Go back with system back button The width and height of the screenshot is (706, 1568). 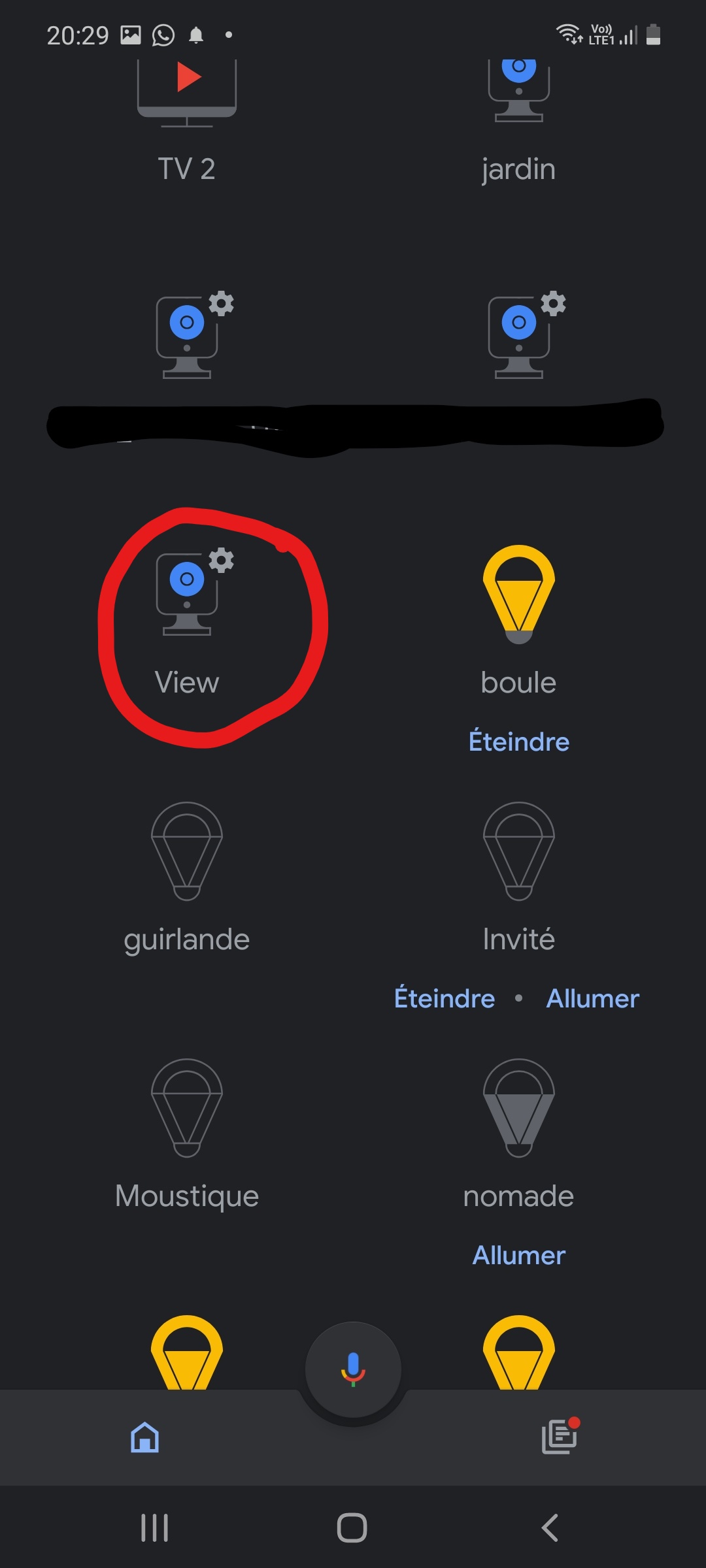tap(550, 1527)
